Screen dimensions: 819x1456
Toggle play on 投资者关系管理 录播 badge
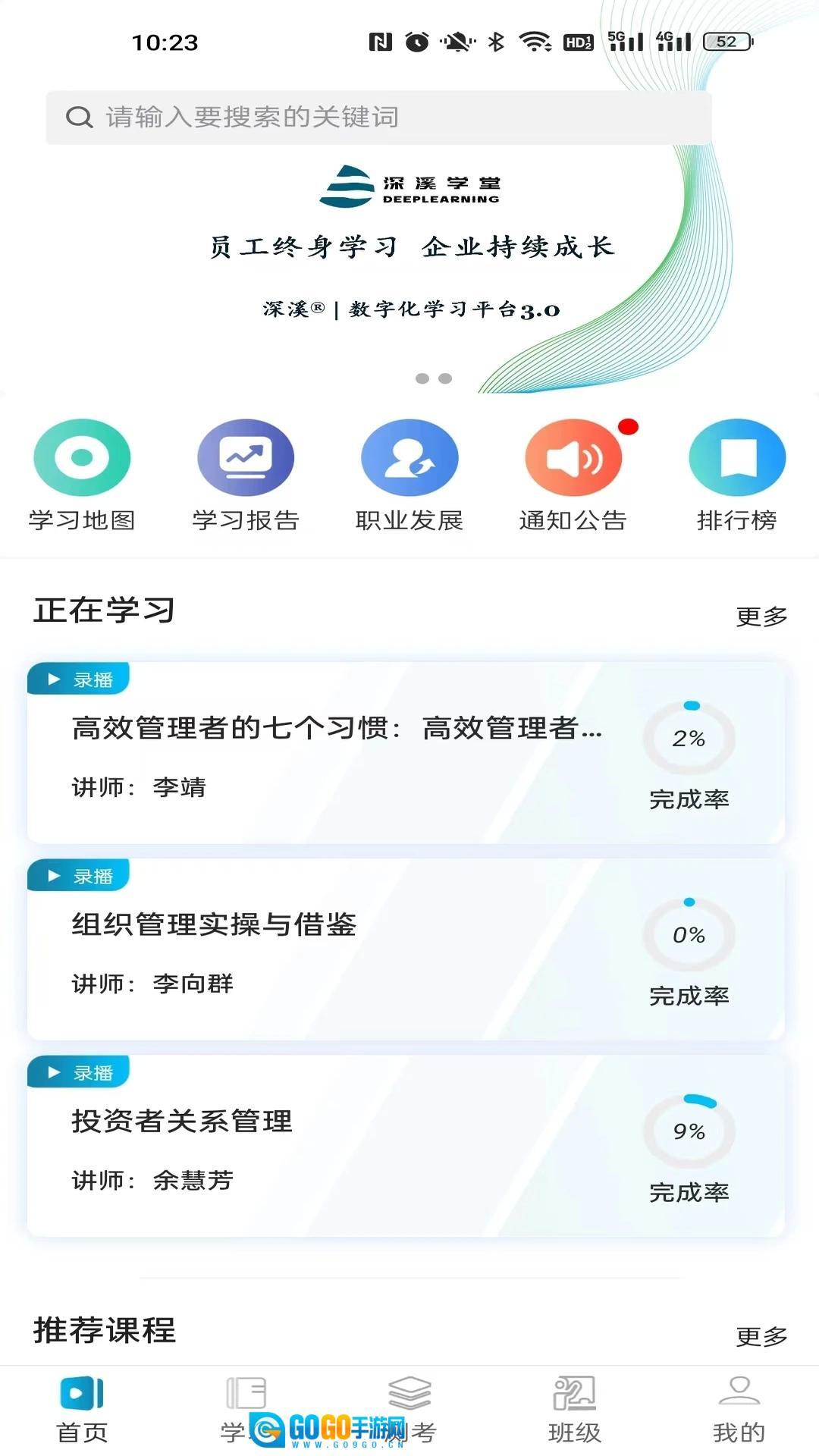coord(80,1072)
